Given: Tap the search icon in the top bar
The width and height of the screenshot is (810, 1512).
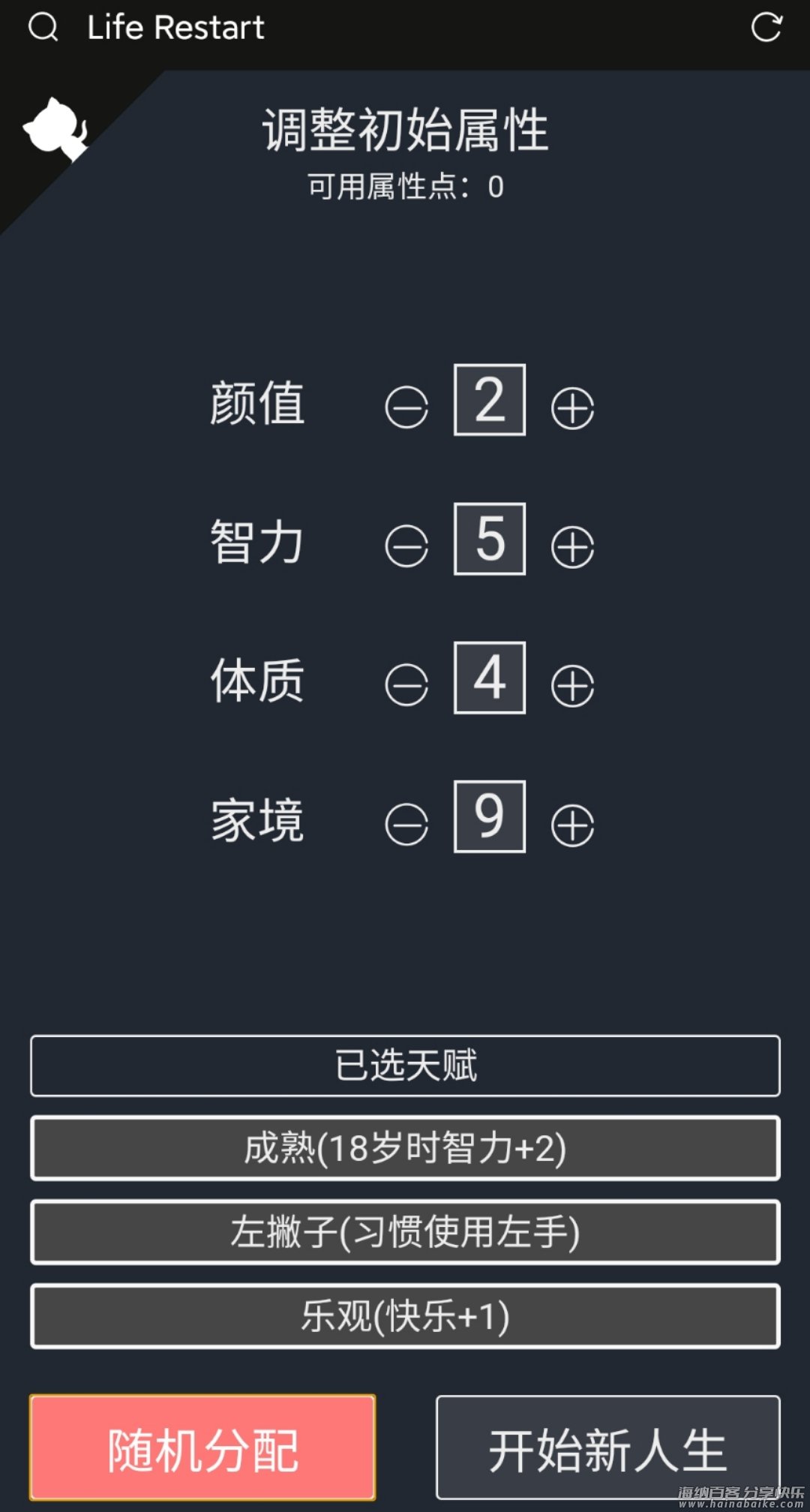Looking at the screenshot, I should (43, 28).
